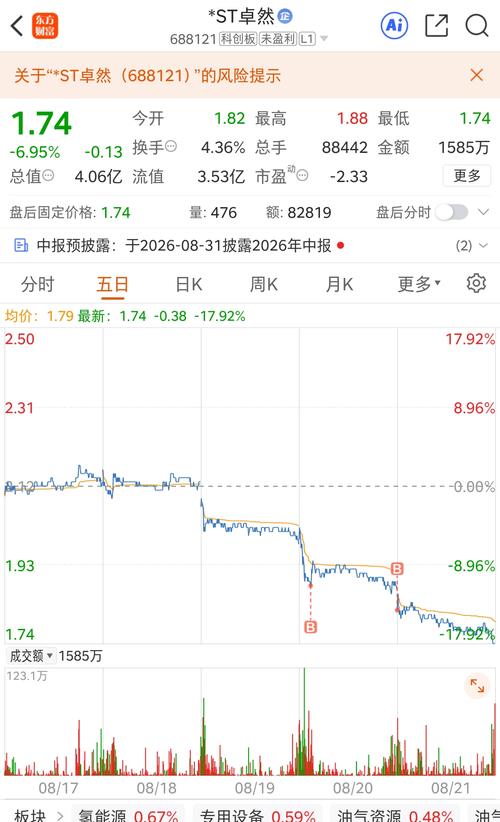Switch to the 月K tab
This screenshot has height=822, width=500.
tap(339, 284)
